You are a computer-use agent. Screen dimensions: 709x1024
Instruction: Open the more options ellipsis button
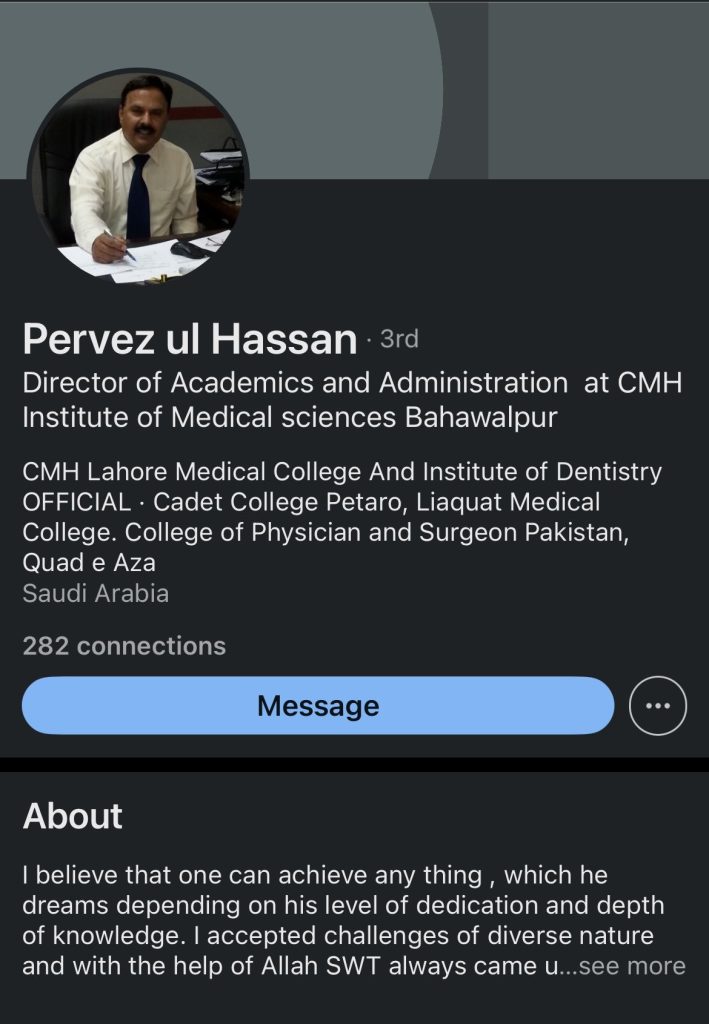(657, 706)
